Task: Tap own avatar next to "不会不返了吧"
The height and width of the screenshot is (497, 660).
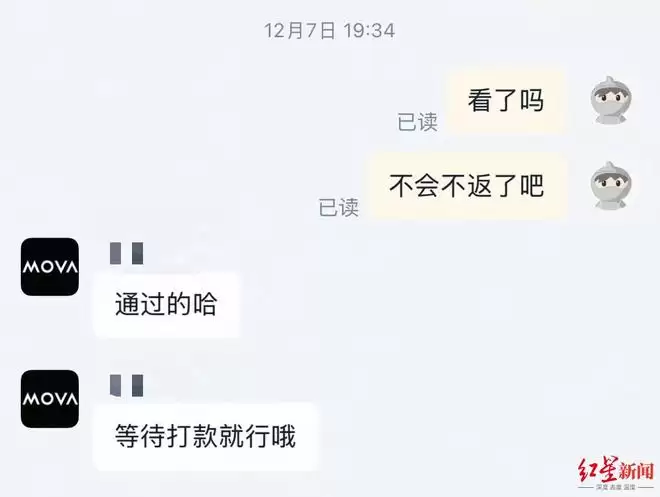Action: (612, 186)
